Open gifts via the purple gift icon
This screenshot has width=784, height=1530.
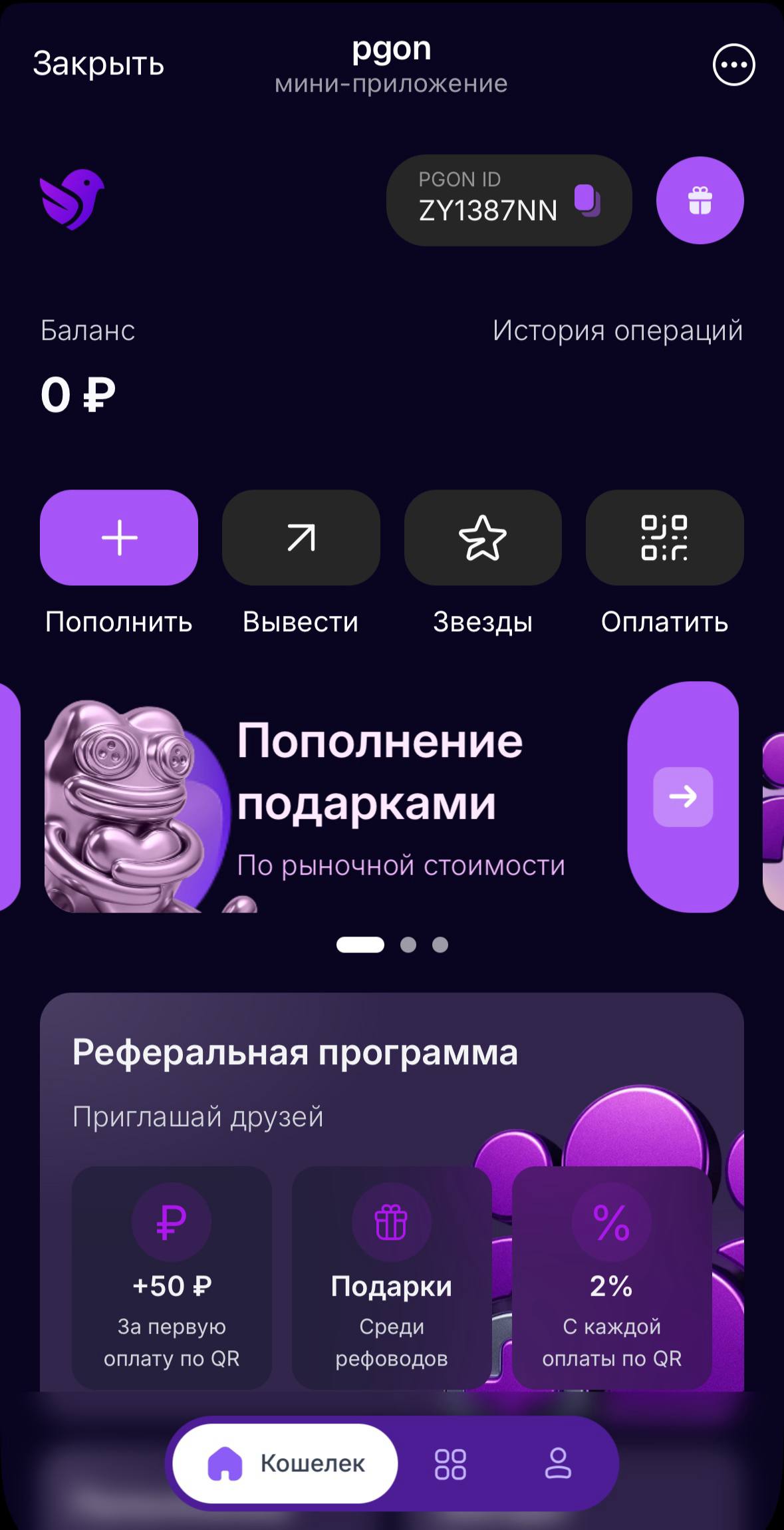700,200
